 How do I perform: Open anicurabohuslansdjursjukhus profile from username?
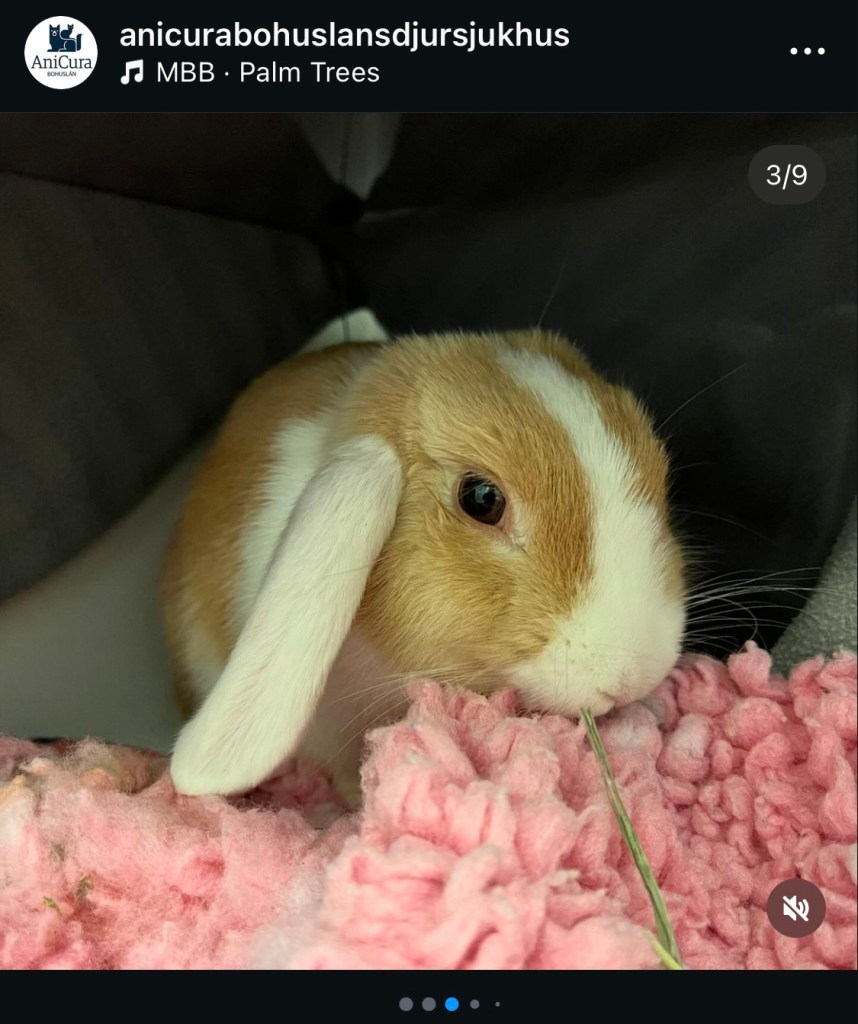pos(344,35)
